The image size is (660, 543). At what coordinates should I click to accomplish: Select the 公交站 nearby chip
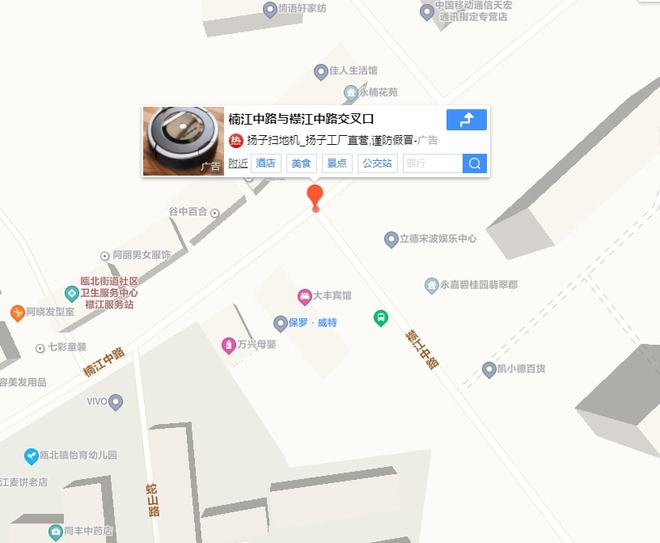click(x=377, y=164)
